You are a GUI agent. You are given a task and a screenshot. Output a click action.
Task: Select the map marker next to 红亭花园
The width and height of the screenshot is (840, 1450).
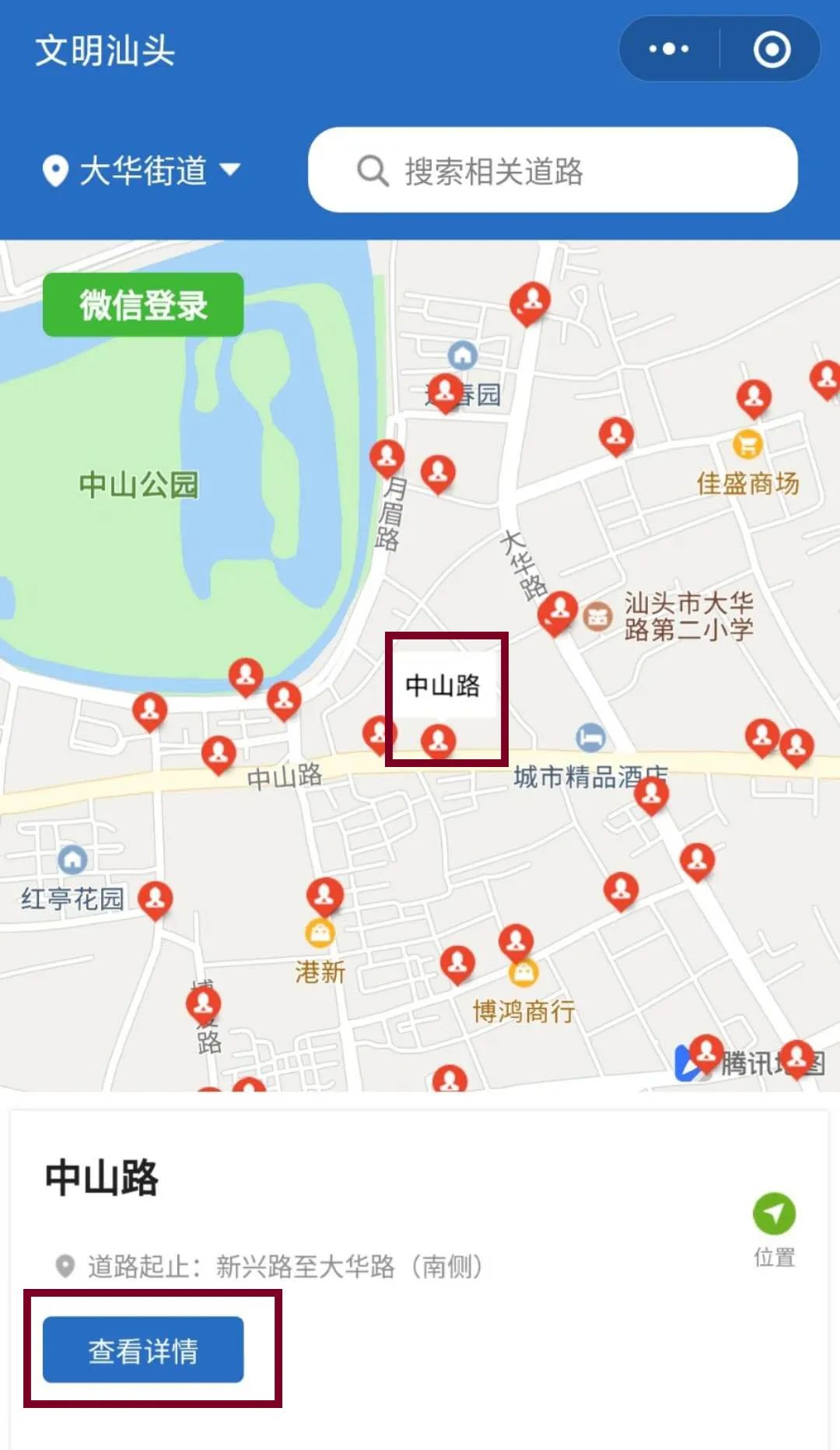click(156, 900)
